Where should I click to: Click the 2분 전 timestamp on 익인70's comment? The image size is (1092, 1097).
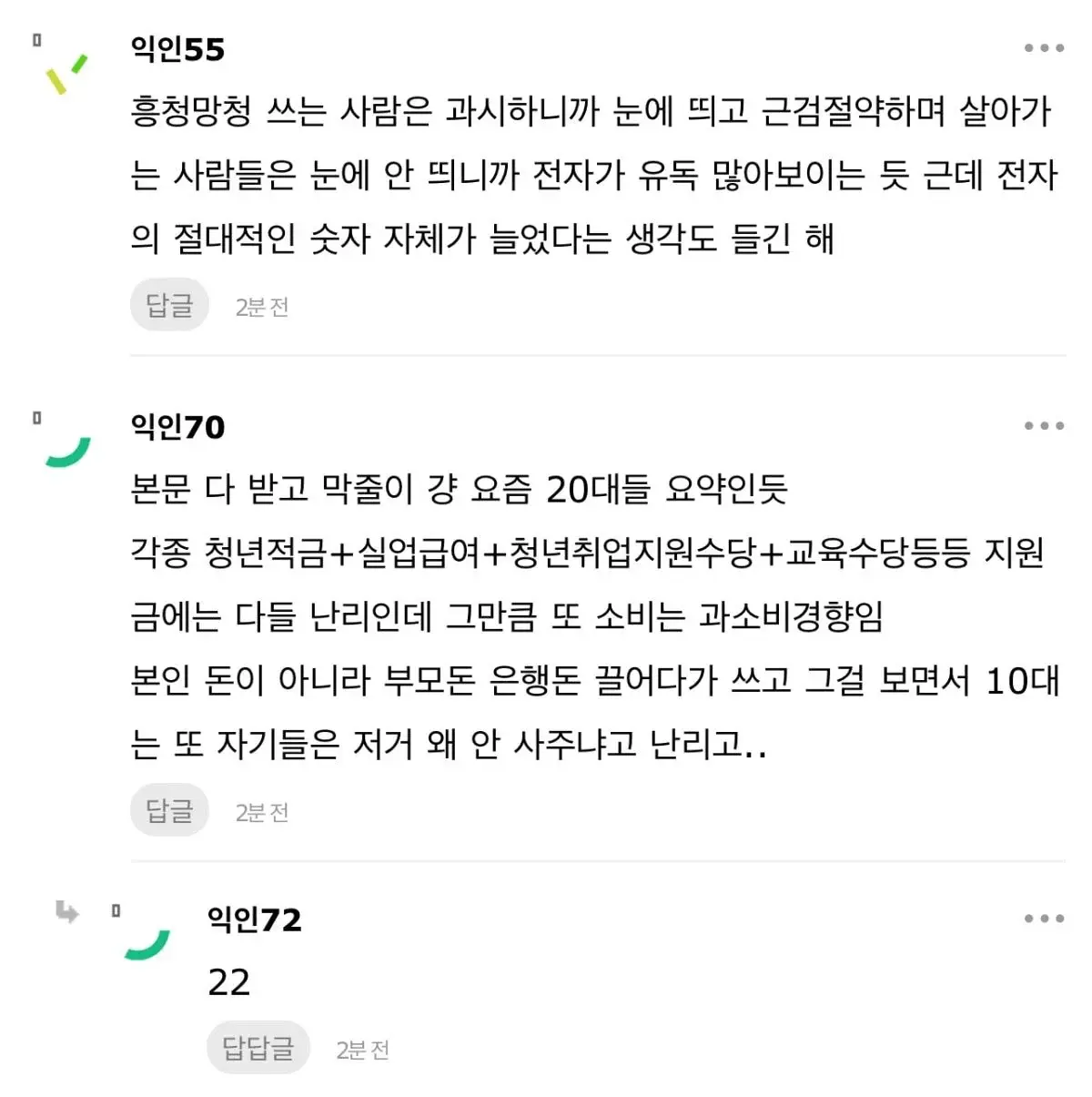(261, 811)
